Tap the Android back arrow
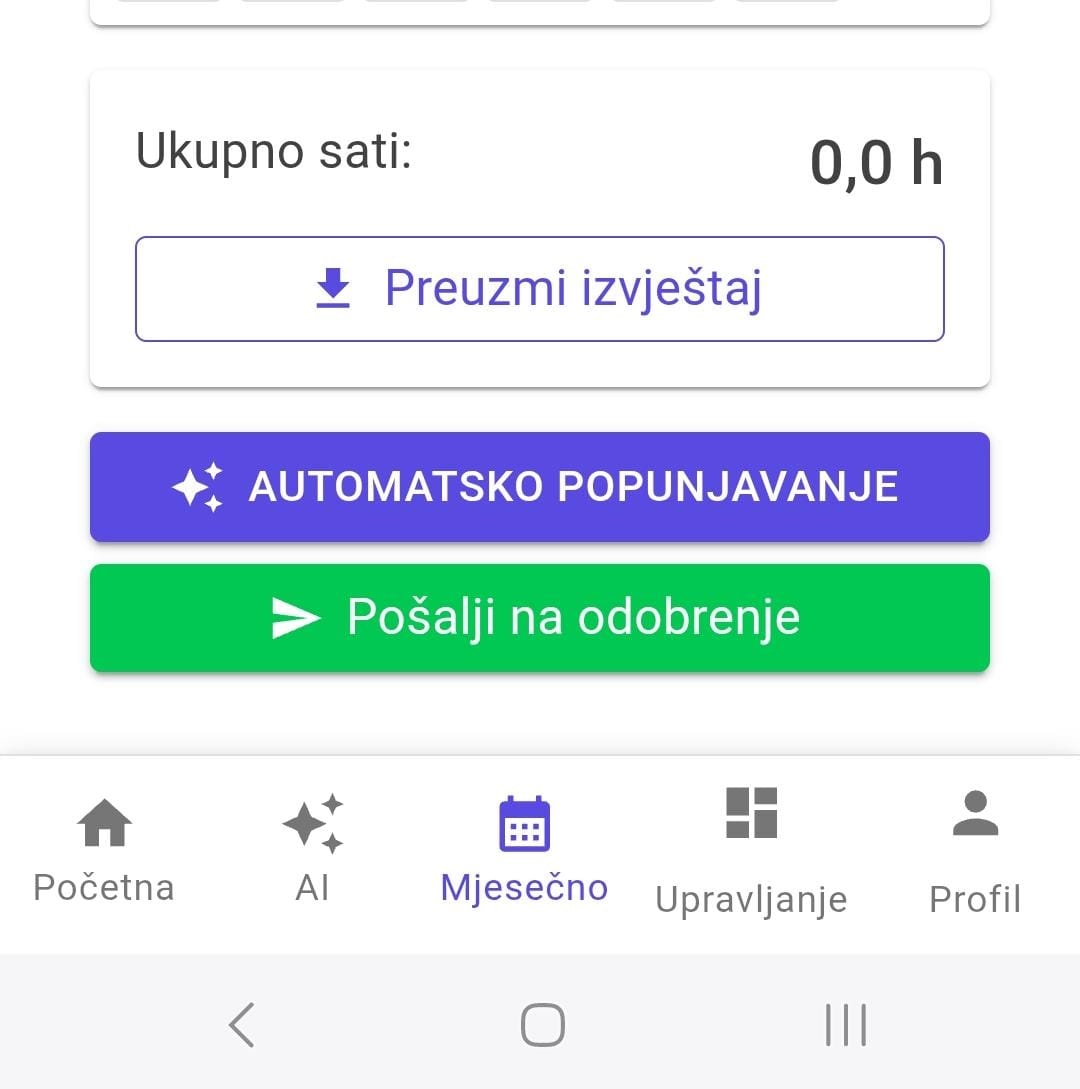 [x=240, y=1024]
